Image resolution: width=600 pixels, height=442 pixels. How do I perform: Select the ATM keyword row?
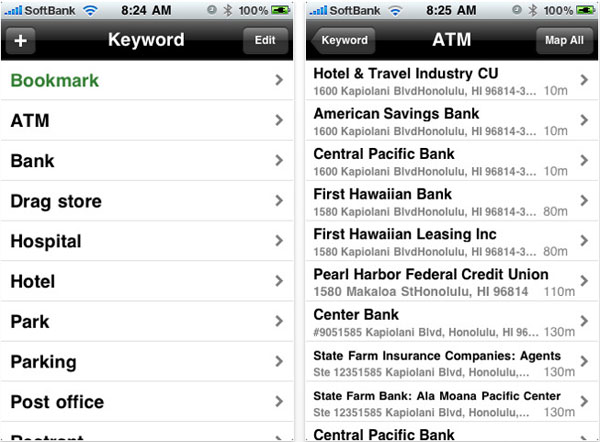(x=147, y=121)
